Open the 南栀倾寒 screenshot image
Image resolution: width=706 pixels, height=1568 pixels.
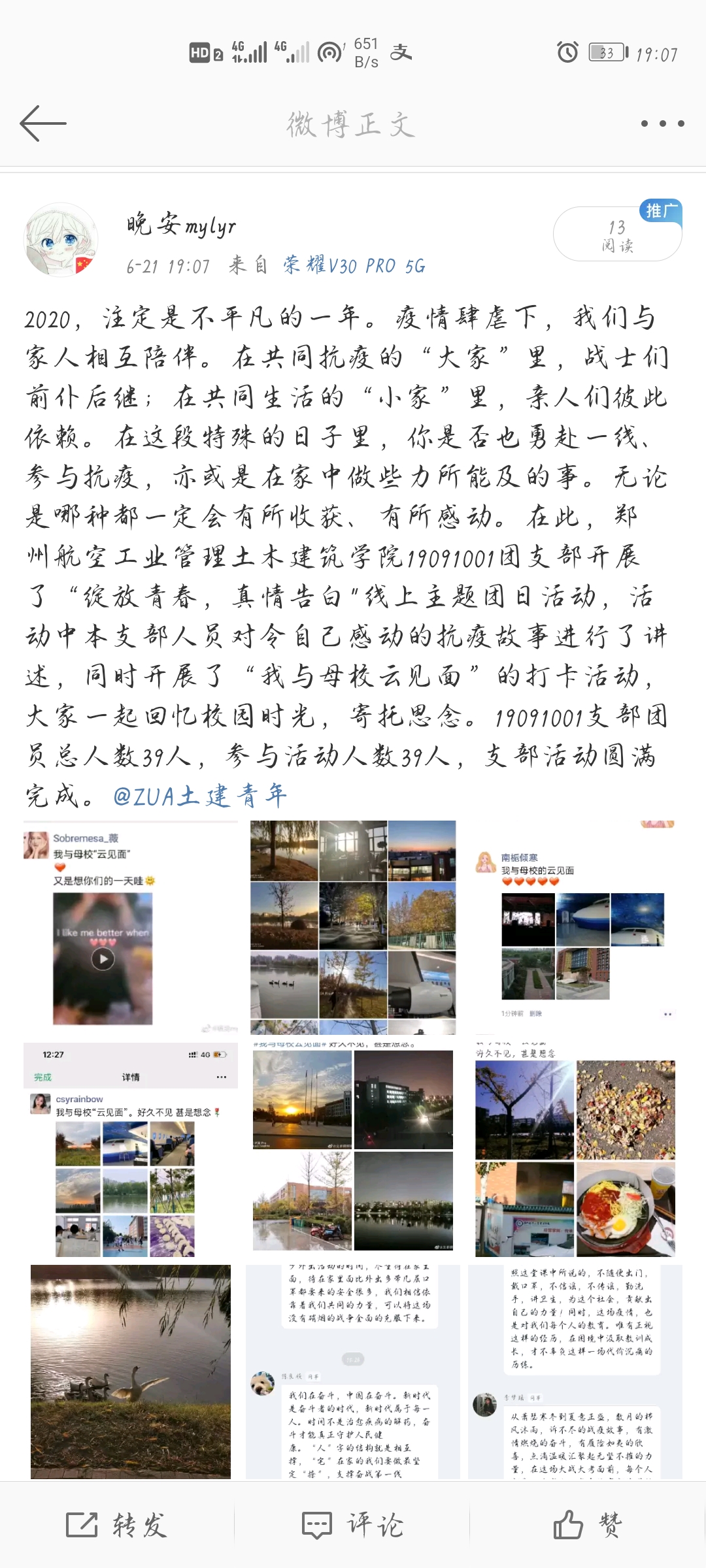575,928
